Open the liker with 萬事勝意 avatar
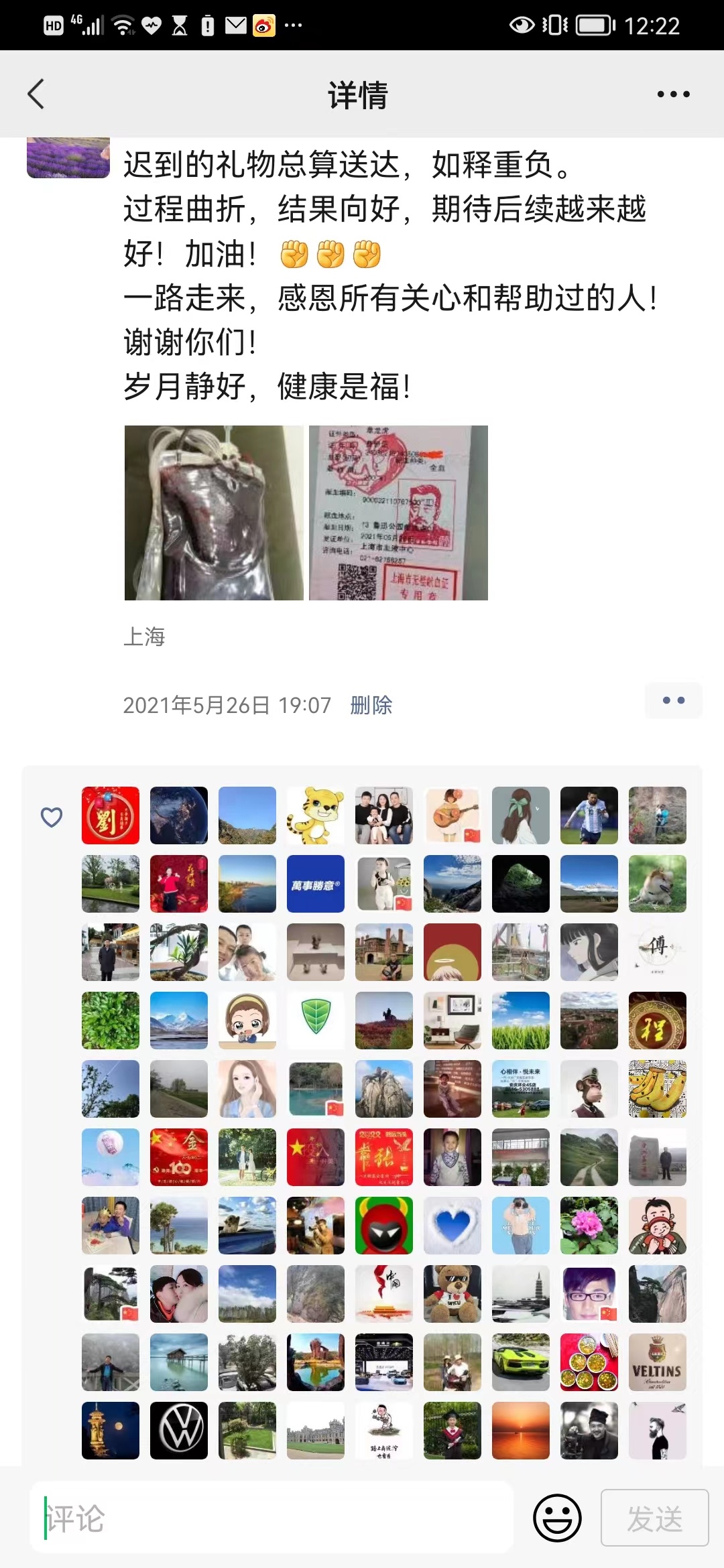The image size is (724, 1568). [316, 884]
